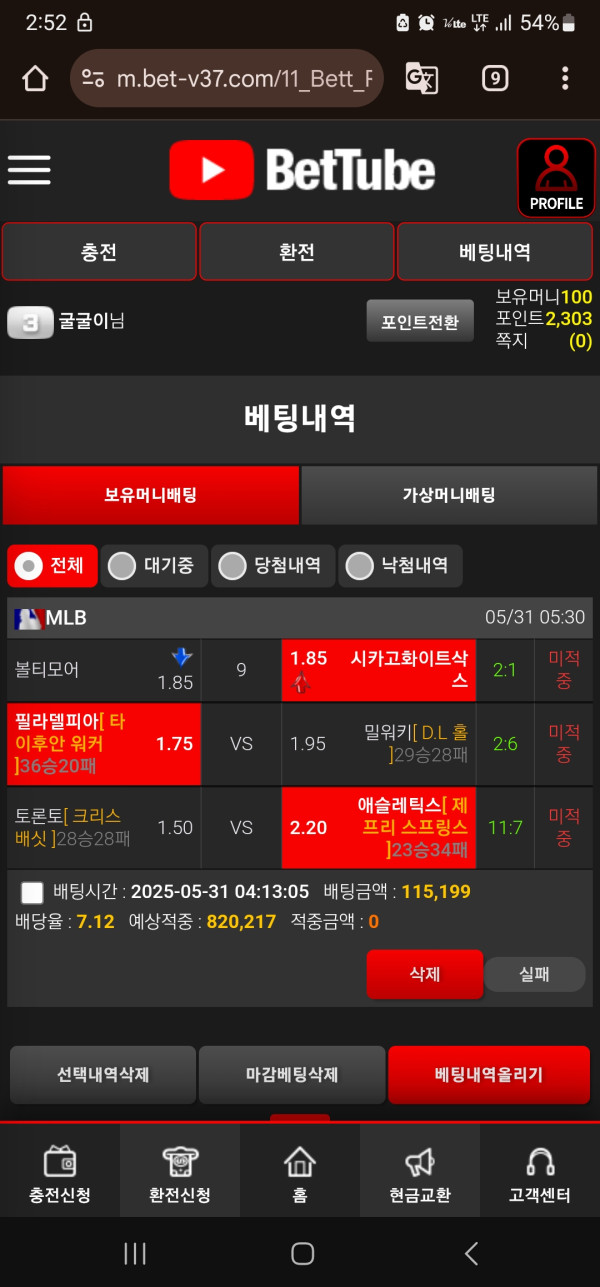Viewport: 600px width, 1287px height.
Task: Tap the 선택내역삭제 button
Action: (103, 1075)
